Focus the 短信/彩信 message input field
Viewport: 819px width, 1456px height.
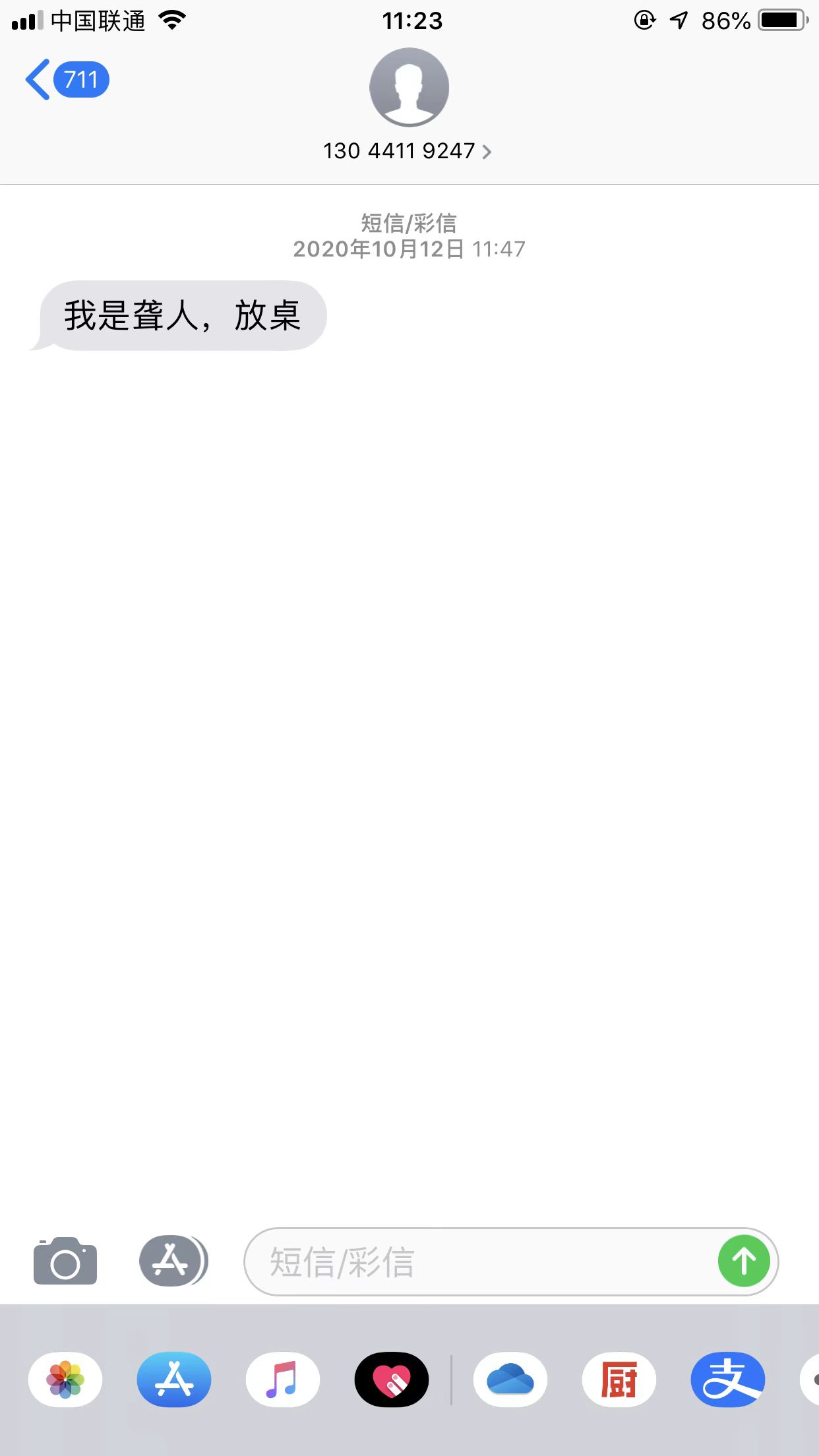point(475,1261)
